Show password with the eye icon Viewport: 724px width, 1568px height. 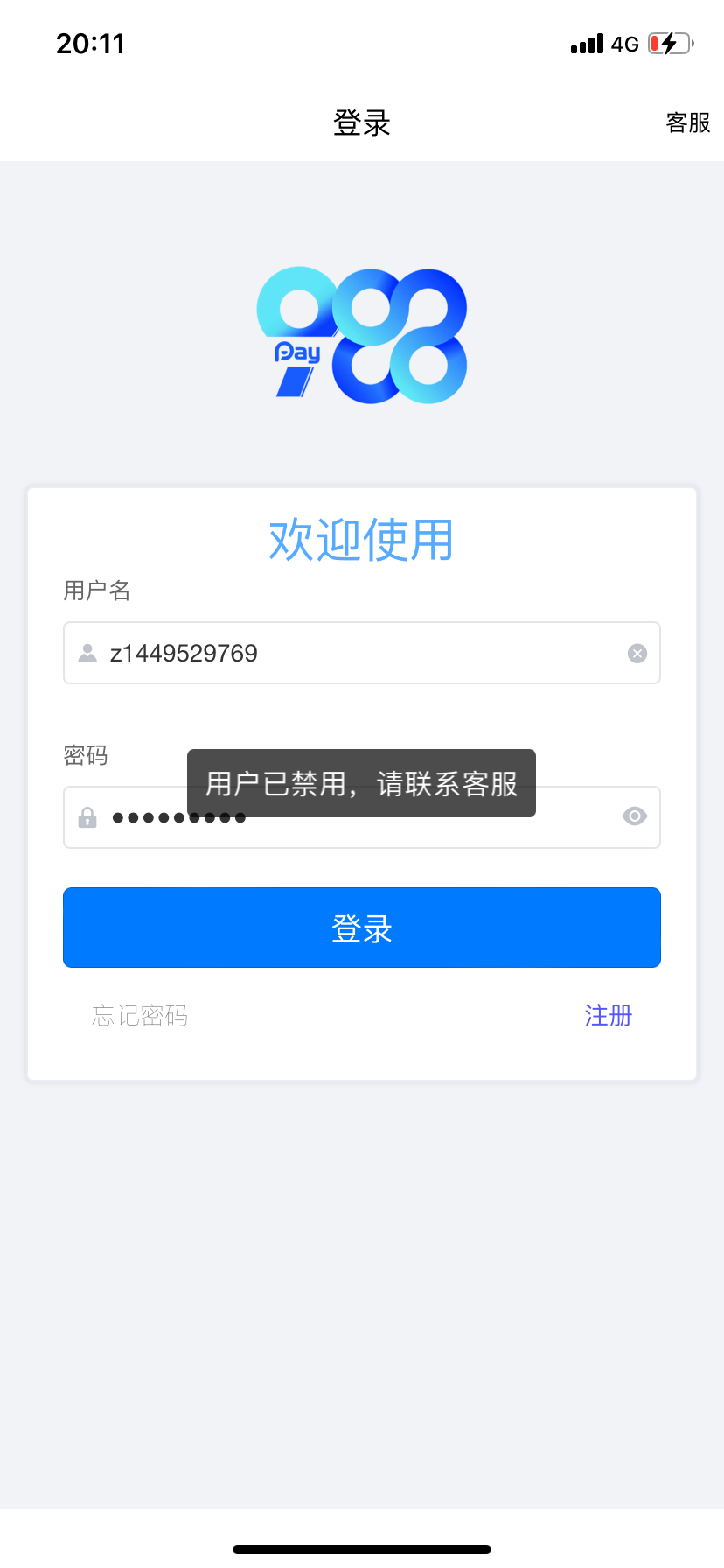[634, 816]
